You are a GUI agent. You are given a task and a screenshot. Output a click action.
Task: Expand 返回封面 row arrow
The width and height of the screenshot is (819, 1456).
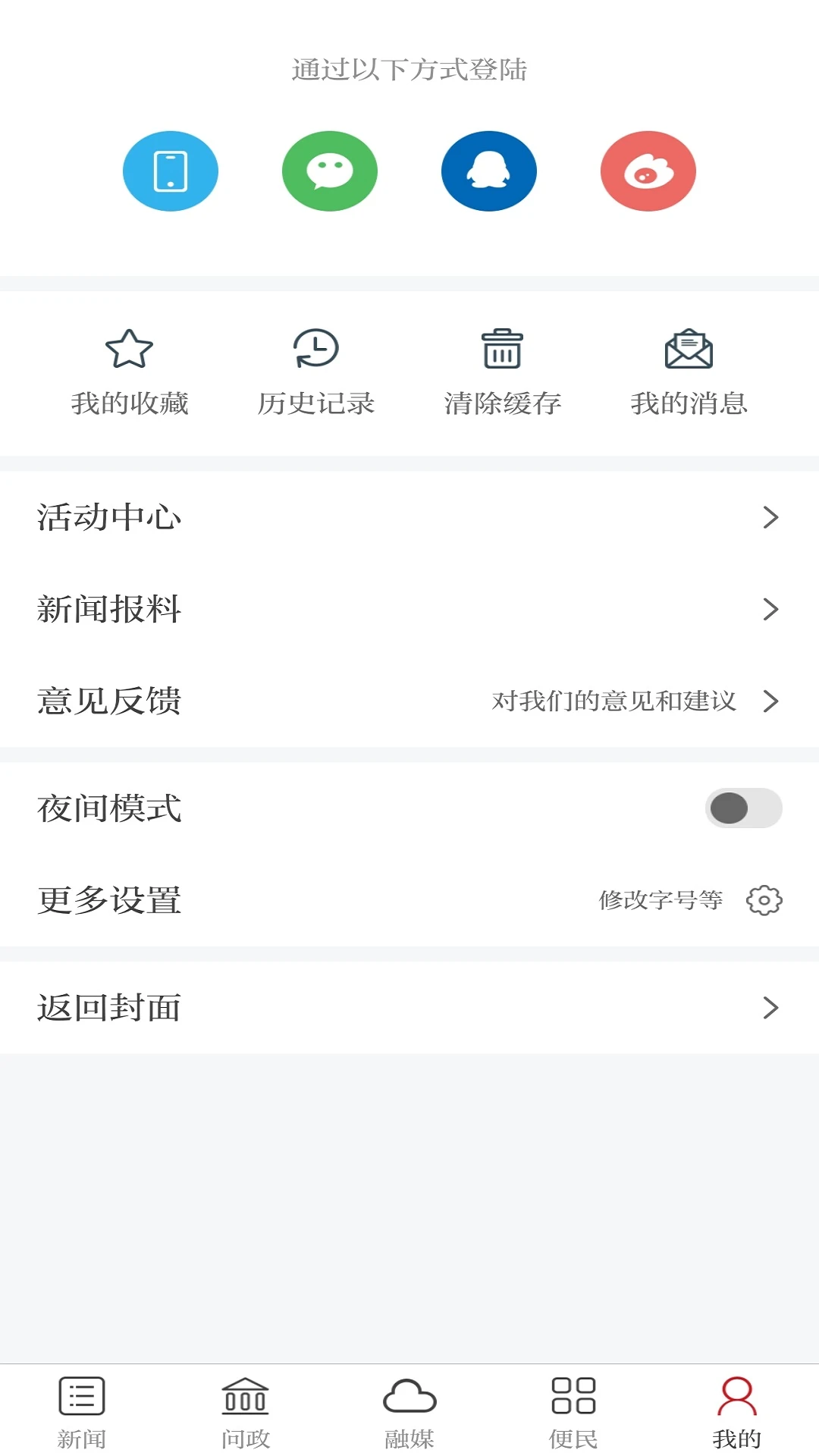[772, 1007]
